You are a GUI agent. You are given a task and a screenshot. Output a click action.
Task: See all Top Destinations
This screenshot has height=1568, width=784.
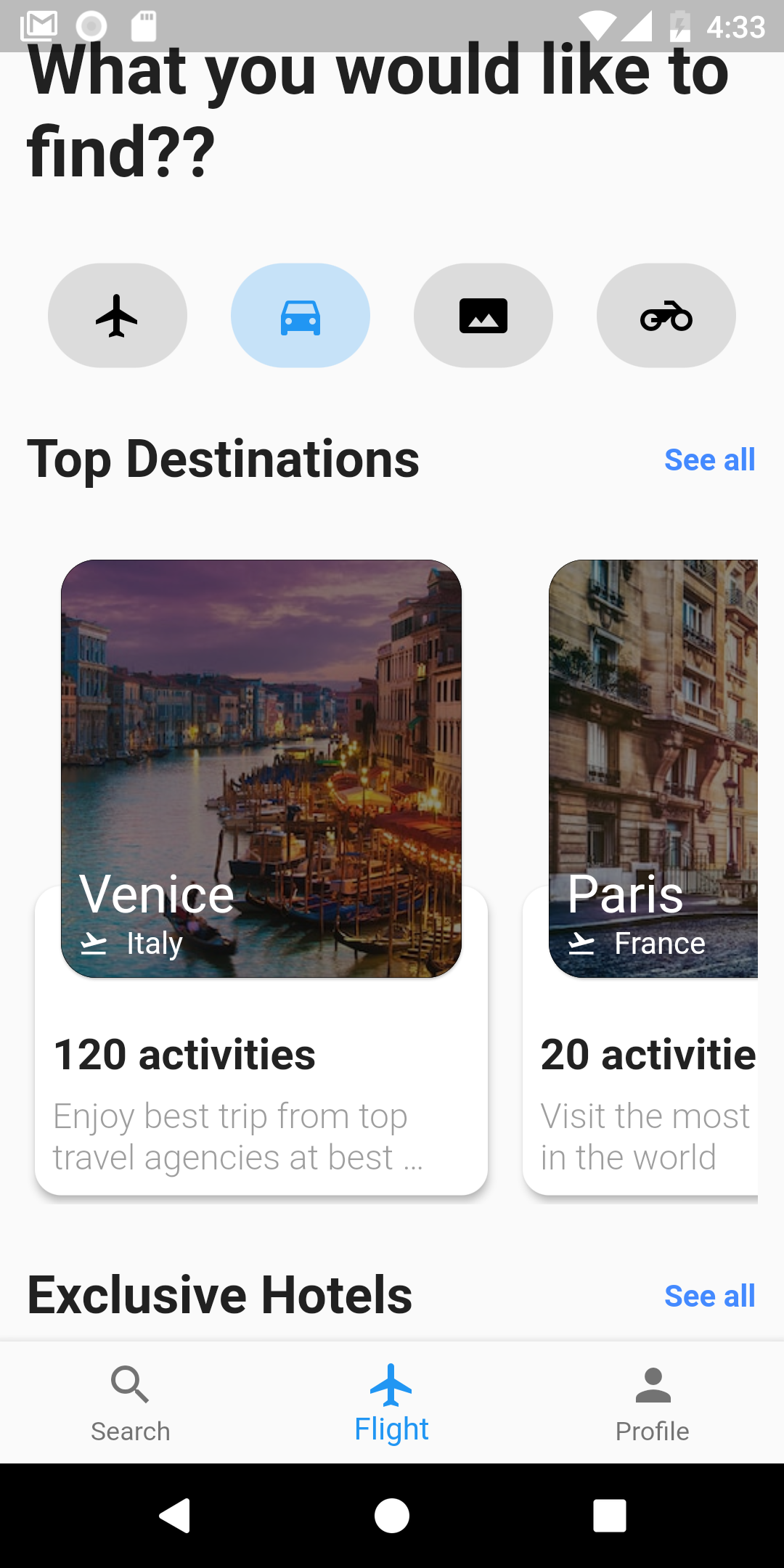click(x=709, y=460)
